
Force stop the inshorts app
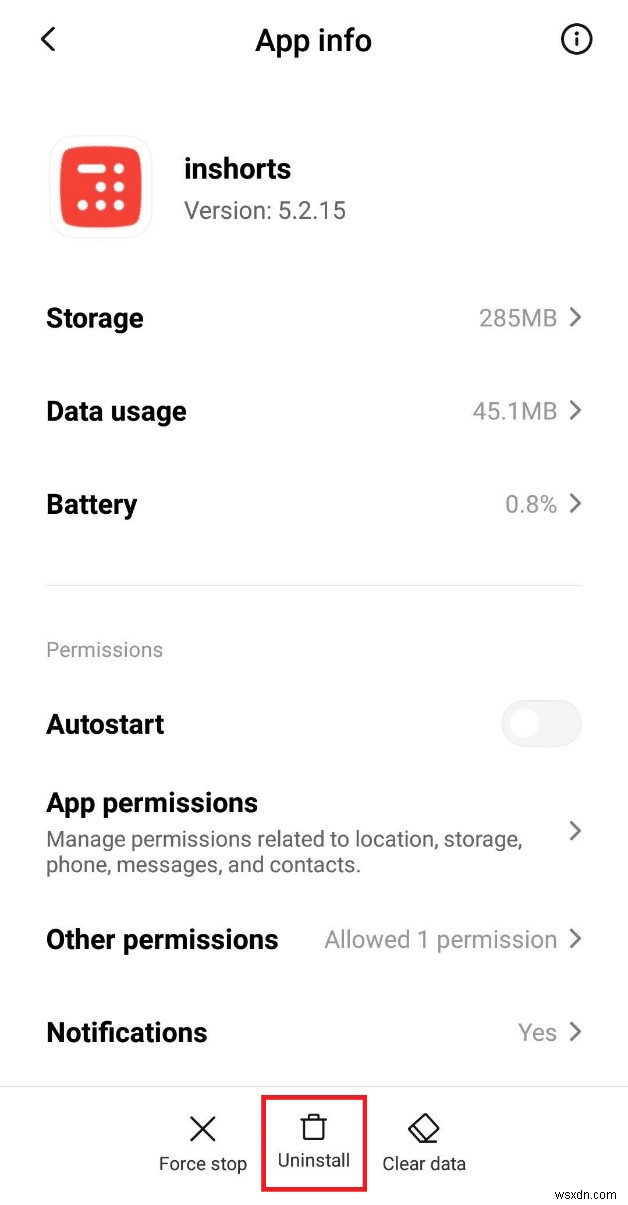click(x=202, y=1143)
